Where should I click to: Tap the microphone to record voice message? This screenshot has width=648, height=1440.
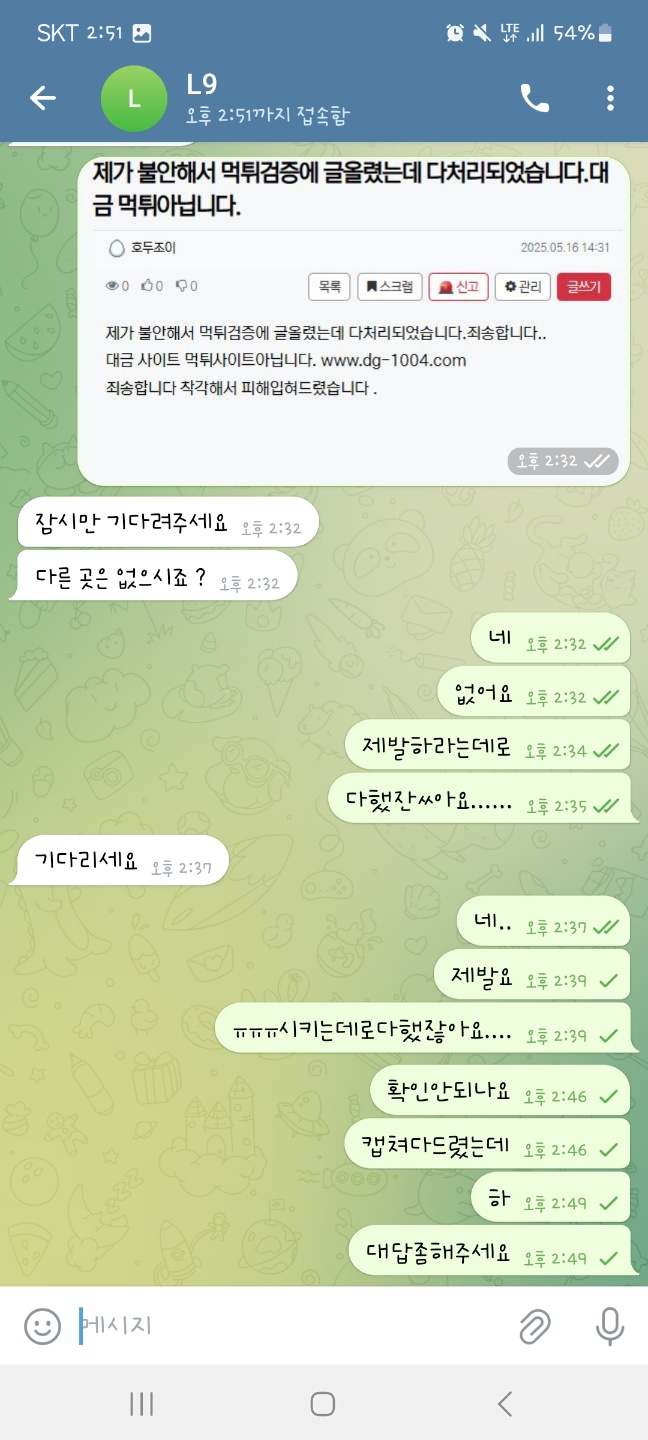(609, 1326)
